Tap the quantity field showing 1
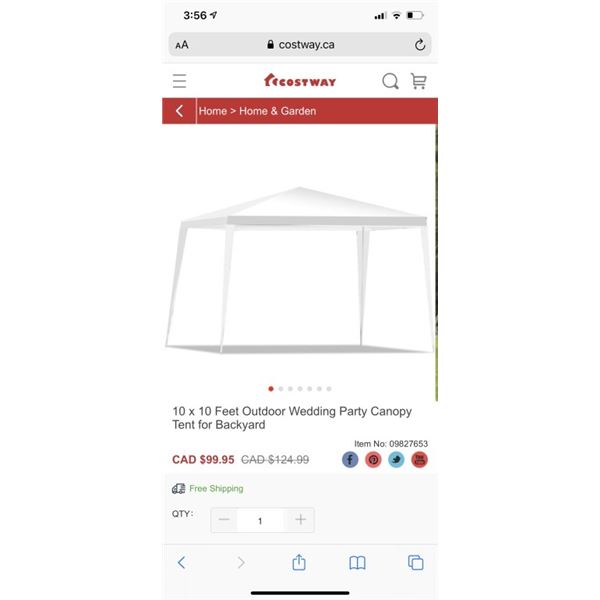The image size is (600, 600). click(x=261, y=520)
